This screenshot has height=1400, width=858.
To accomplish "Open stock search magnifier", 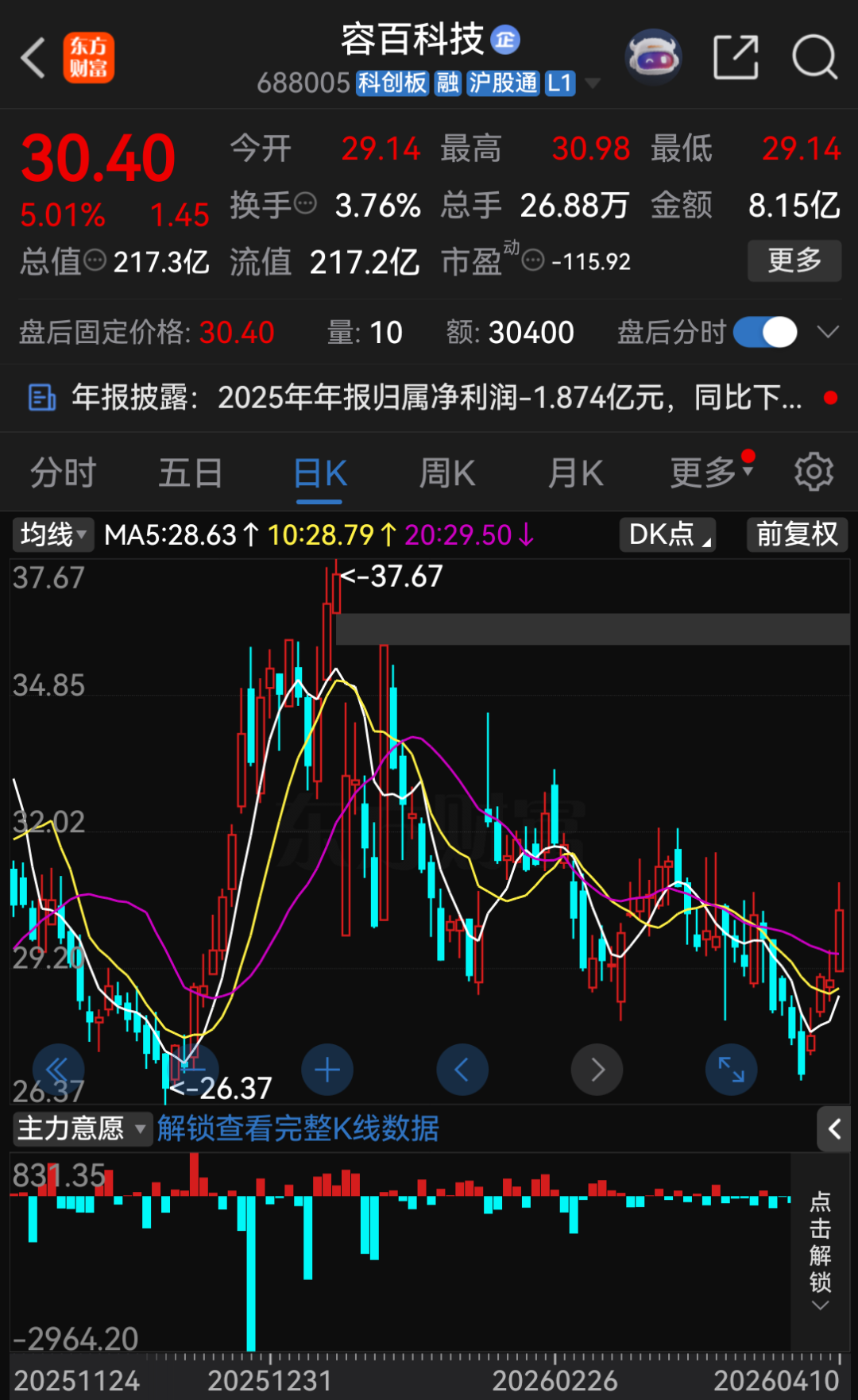I will click(x=814, y=57).
